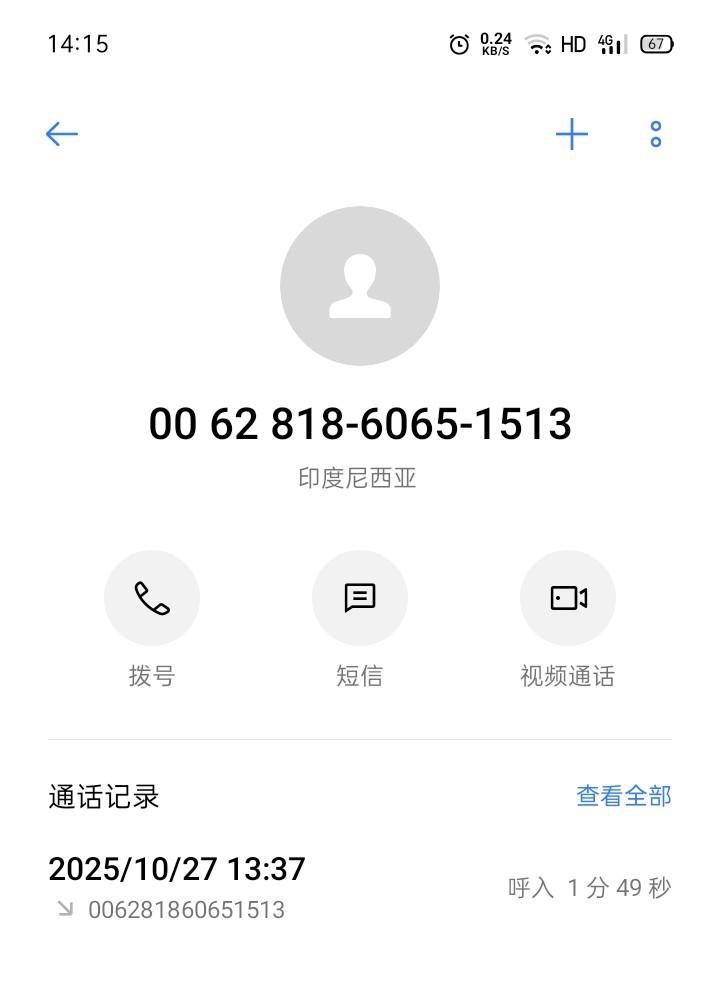Send a text via the 短信 button
Viewport: 720px width, 985px height.
[360, 598]
